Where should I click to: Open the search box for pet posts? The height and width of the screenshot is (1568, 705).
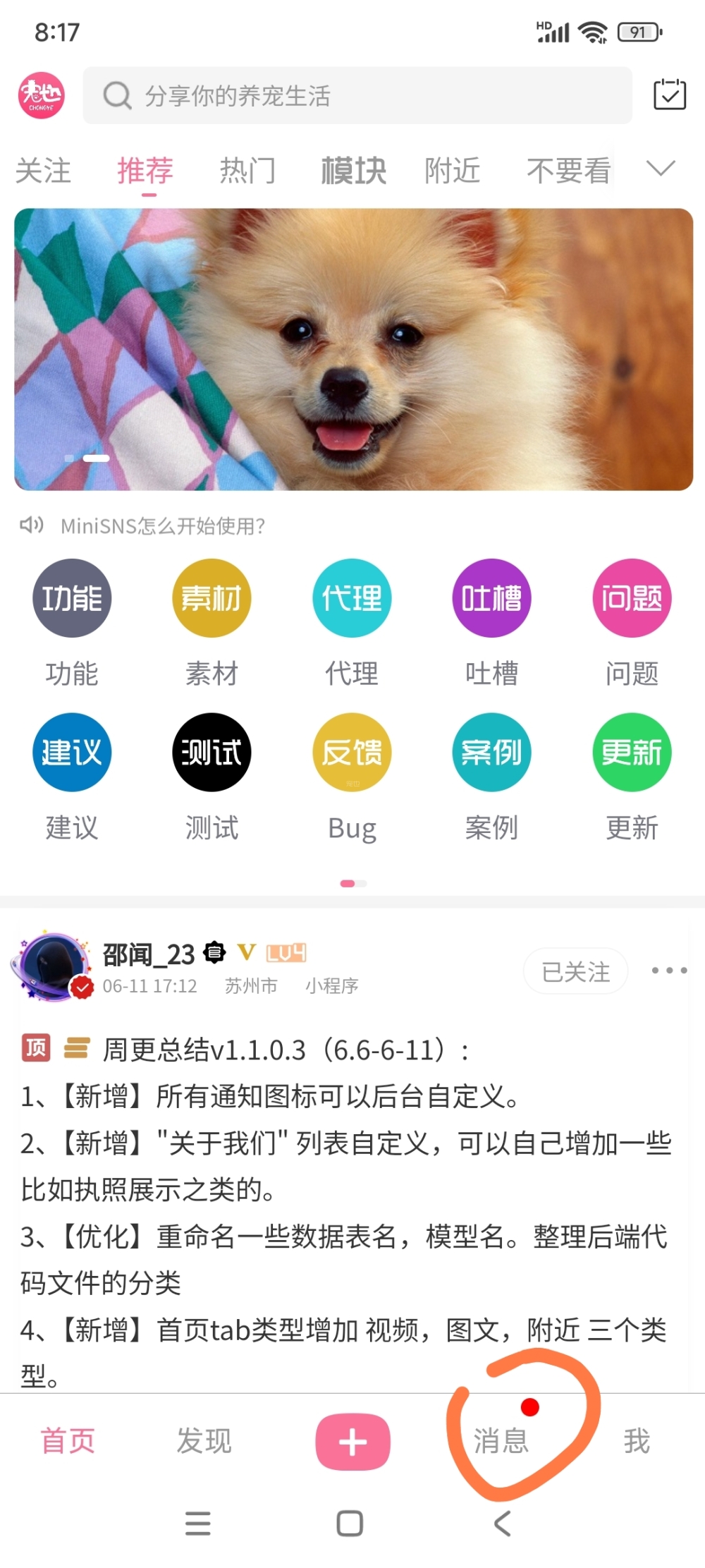tap(357, 96)
